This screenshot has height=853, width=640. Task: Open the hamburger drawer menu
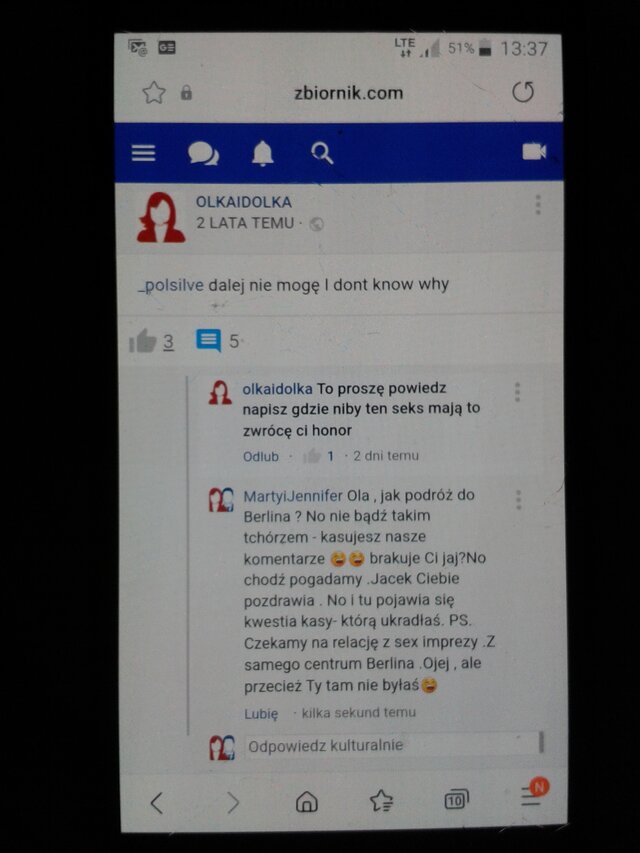[x=144, y=153]
